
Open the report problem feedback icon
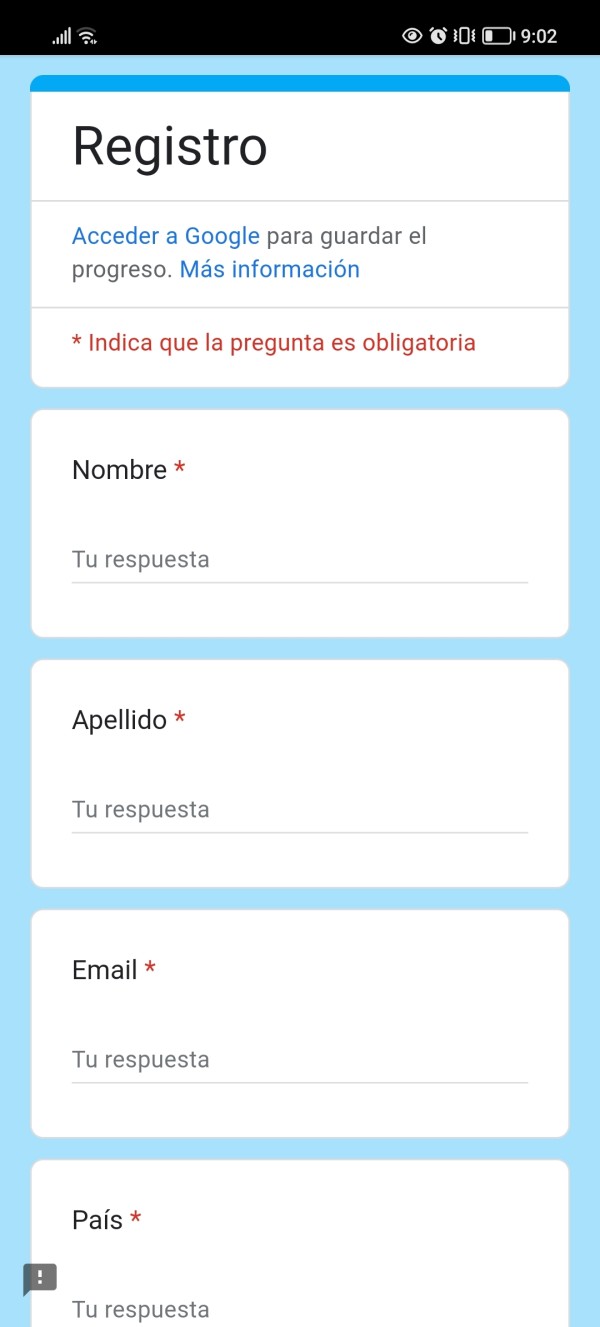click(x=40, y=1279)
